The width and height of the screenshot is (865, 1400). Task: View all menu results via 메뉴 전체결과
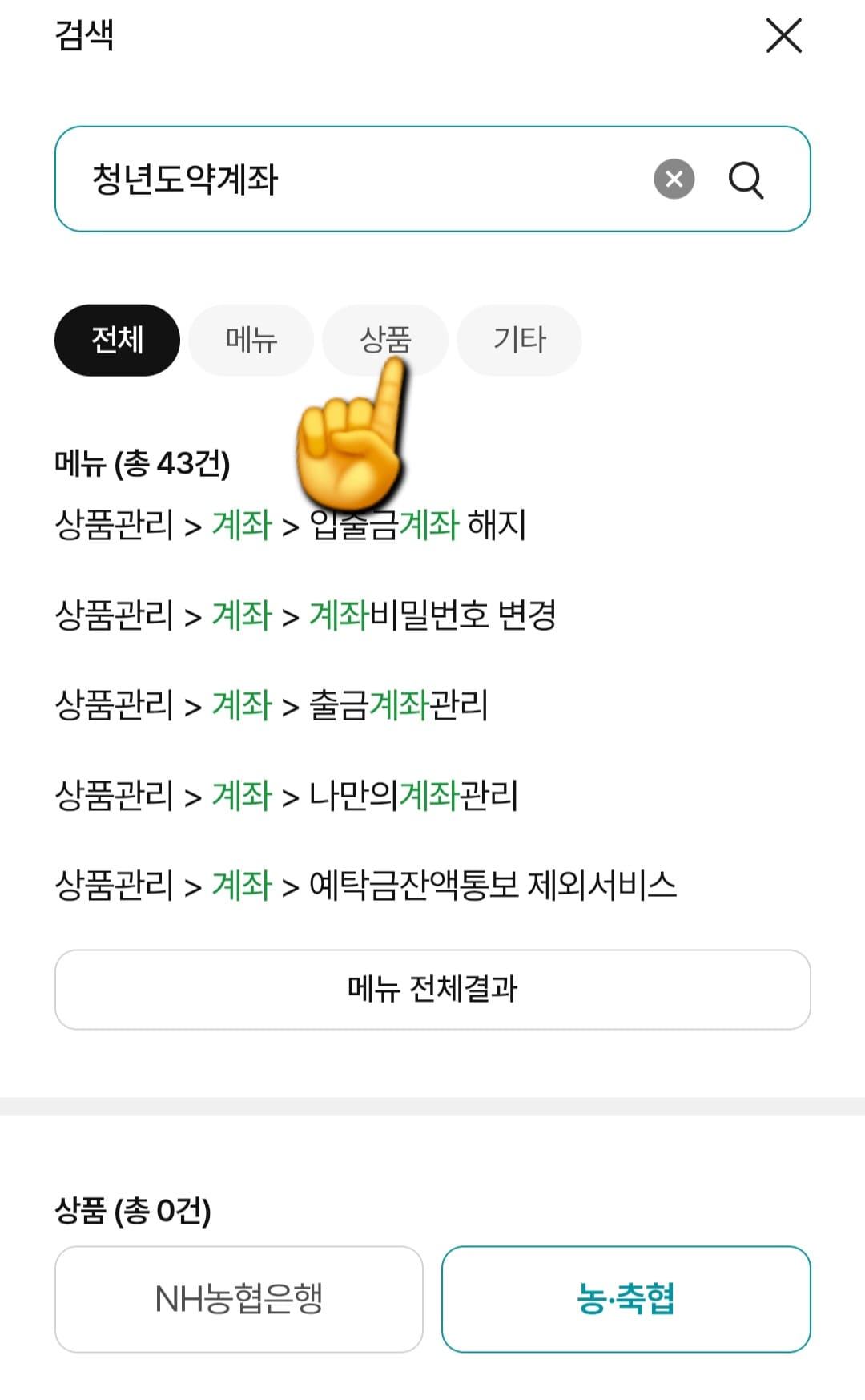tap(432, 989)
